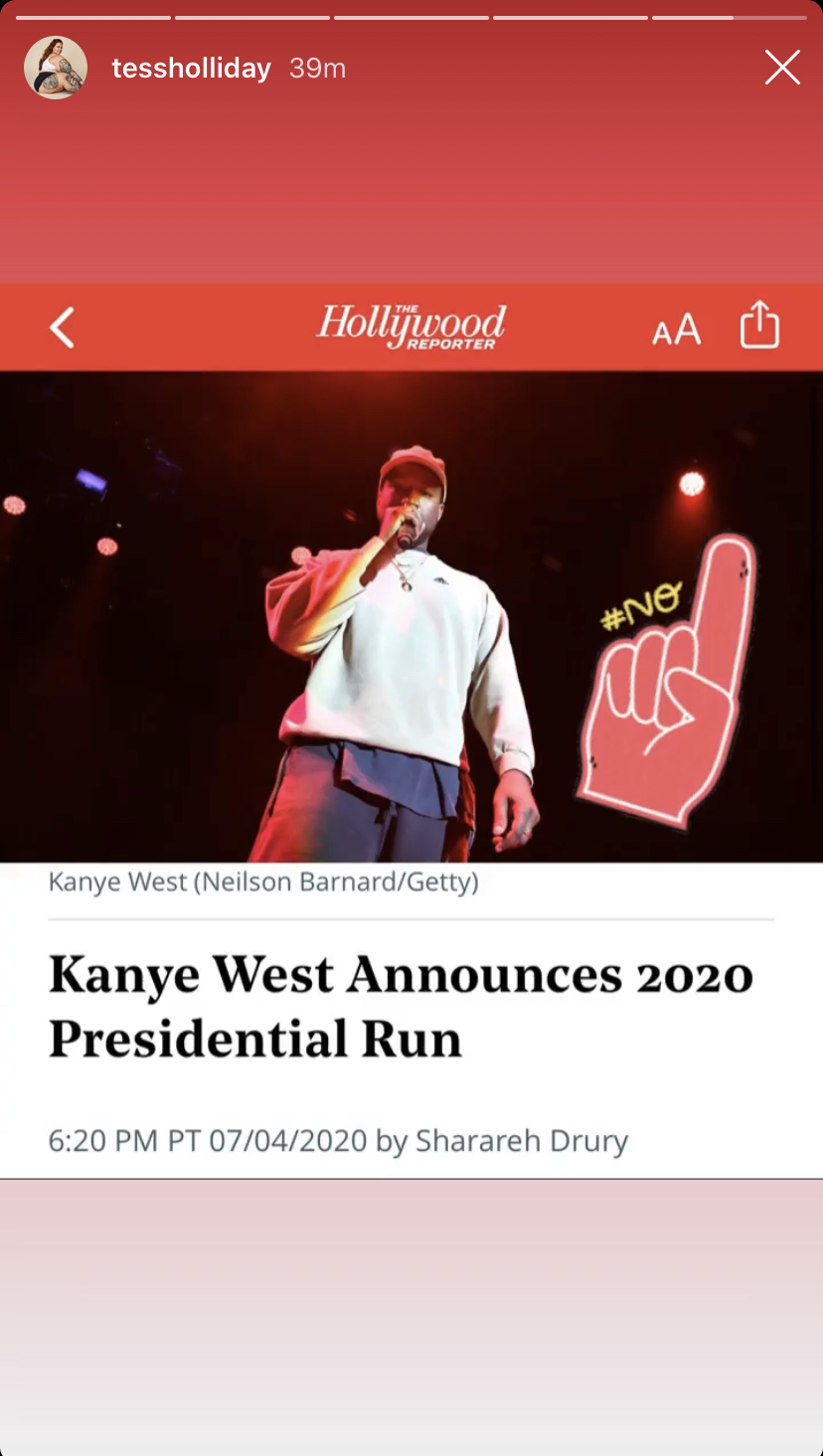The width and height of the screenshot is (823, 1456).
Task: Open tessholliday's profile picture
Action: click(56, 68)
